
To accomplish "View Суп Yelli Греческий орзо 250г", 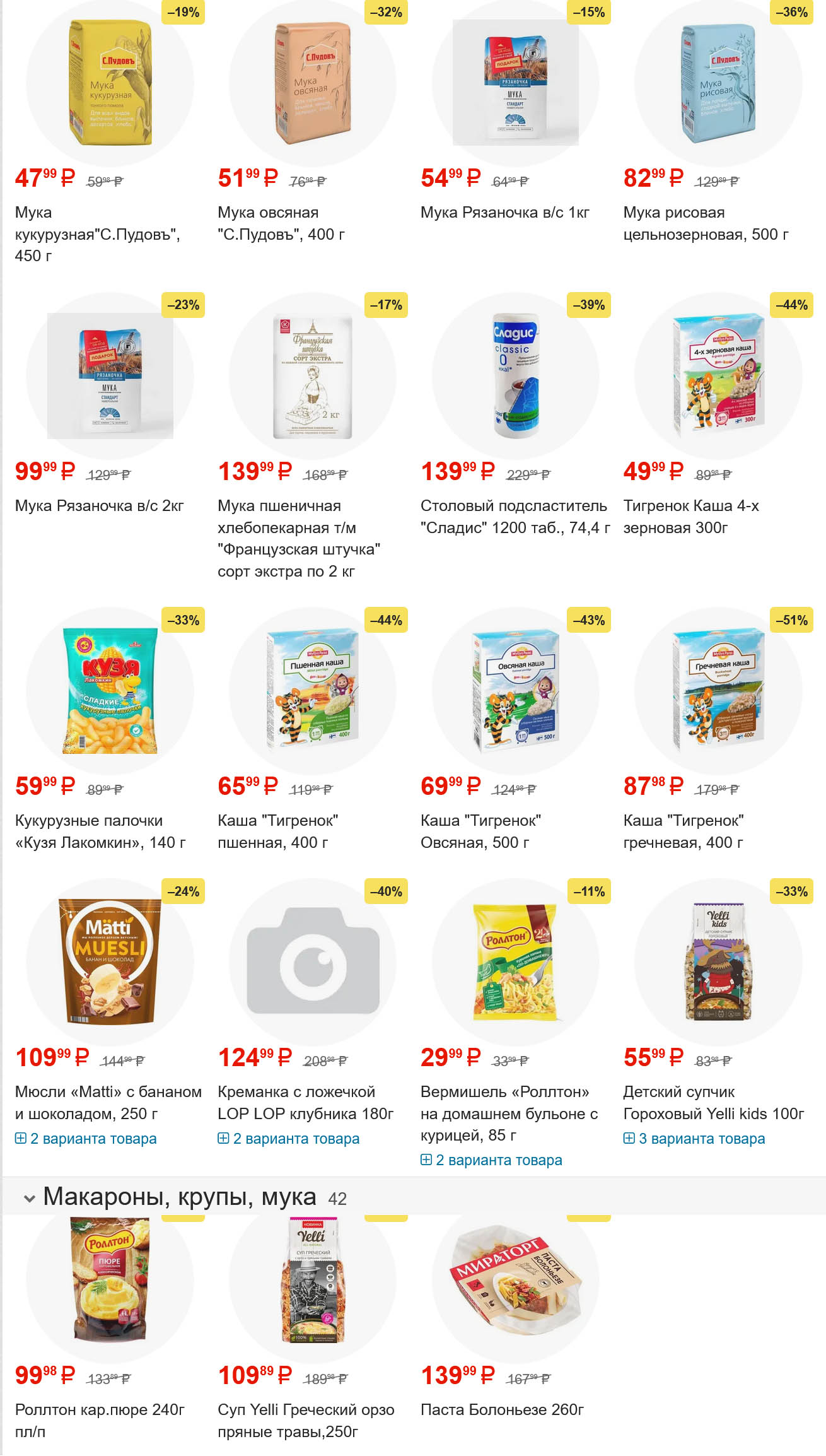I will coord(305,1420).
